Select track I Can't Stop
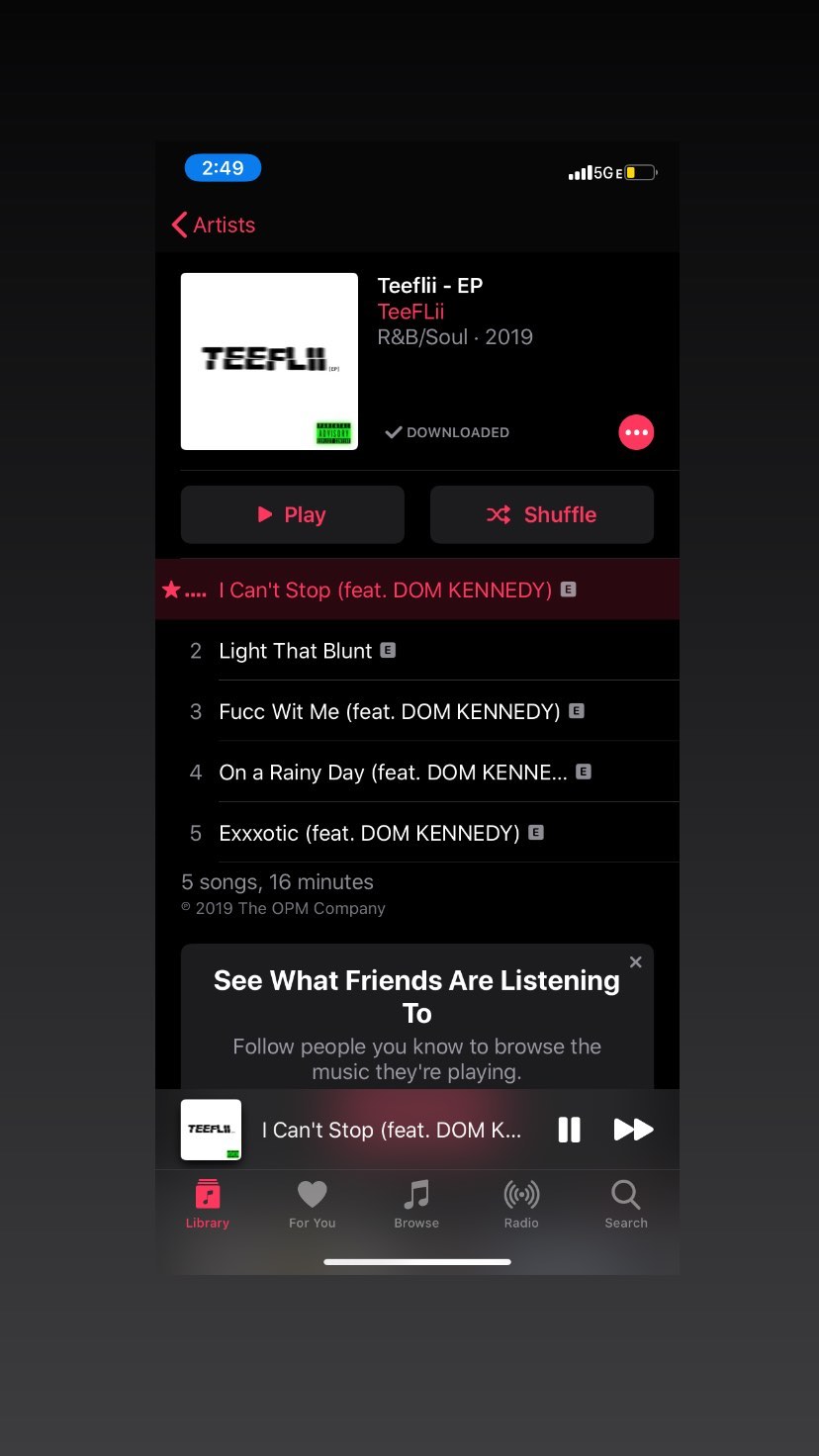This screenshot has width=819, height=1456. tap(385, 591)
